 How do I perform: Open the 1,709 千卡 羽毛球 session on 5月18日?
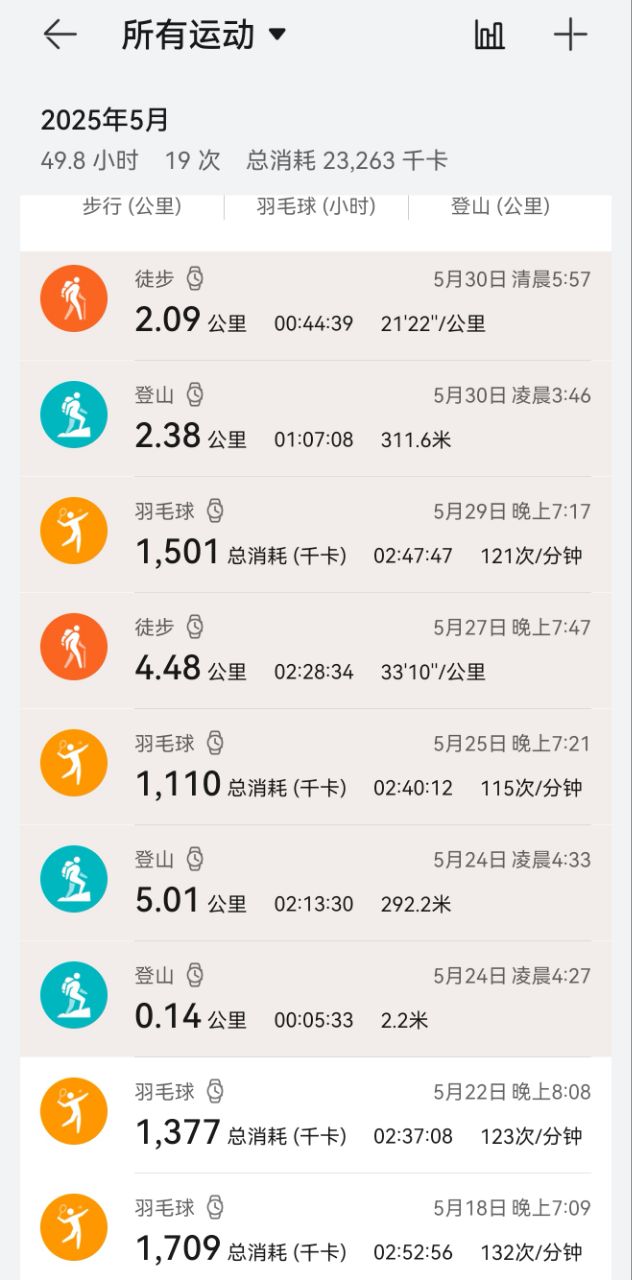pyautogui.click(x=316, y=1227)
